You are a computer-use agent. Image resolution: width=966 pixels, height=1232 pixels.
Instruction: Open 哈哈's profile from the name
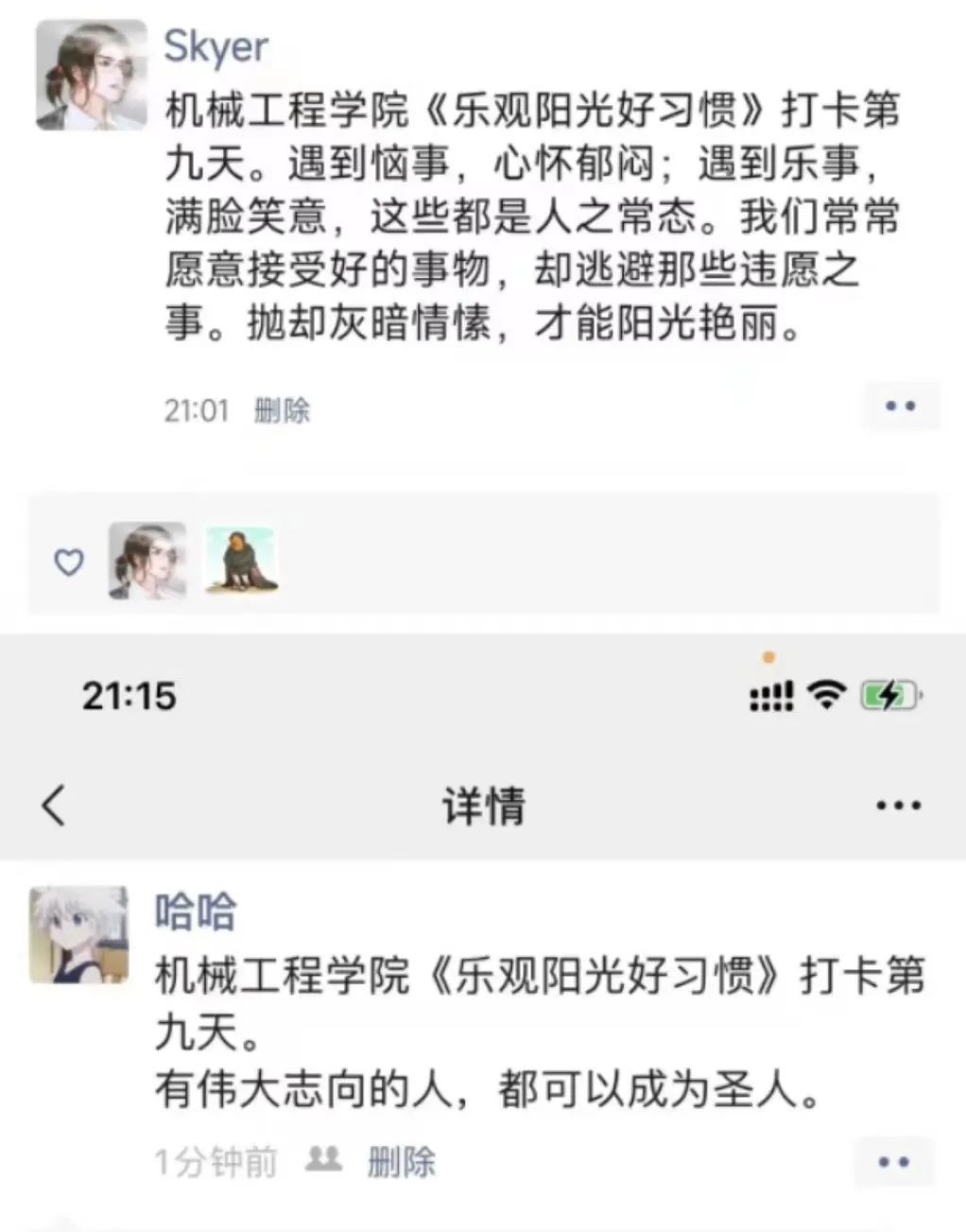pyautogui.click(x=195, y=912)
